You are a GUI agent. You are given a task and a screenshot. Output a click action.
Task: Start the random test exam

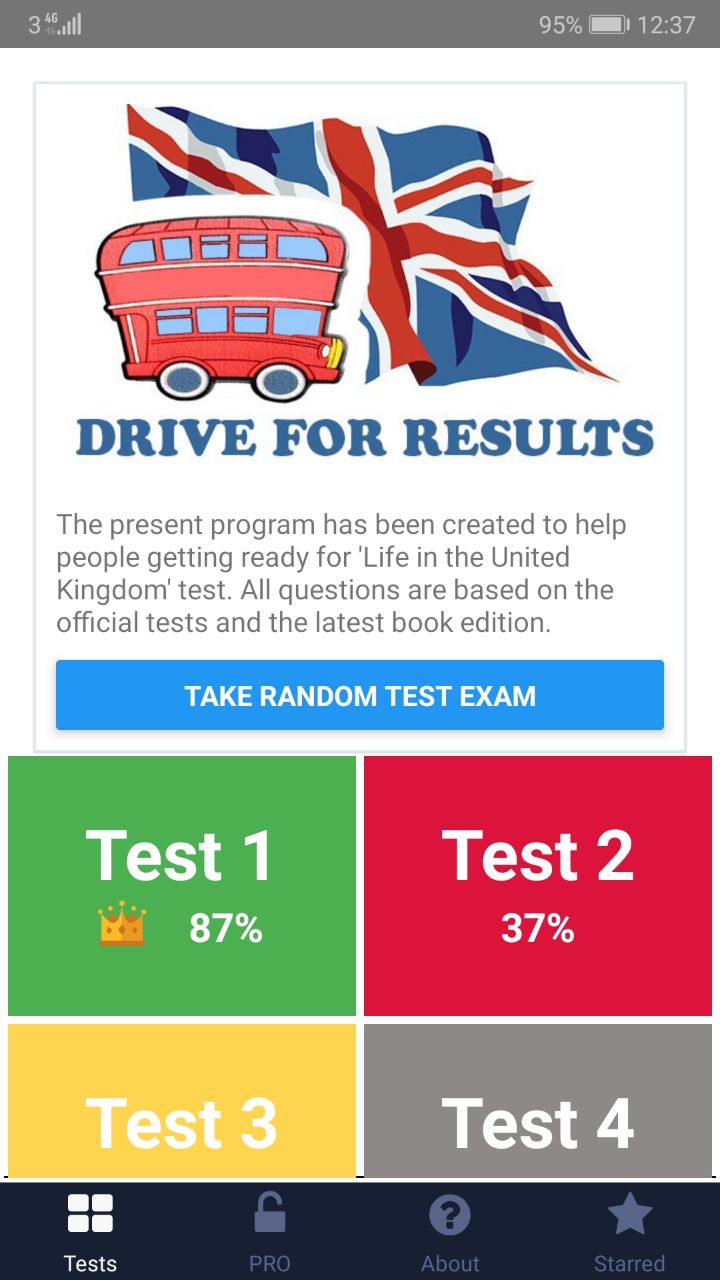point(360,695)
